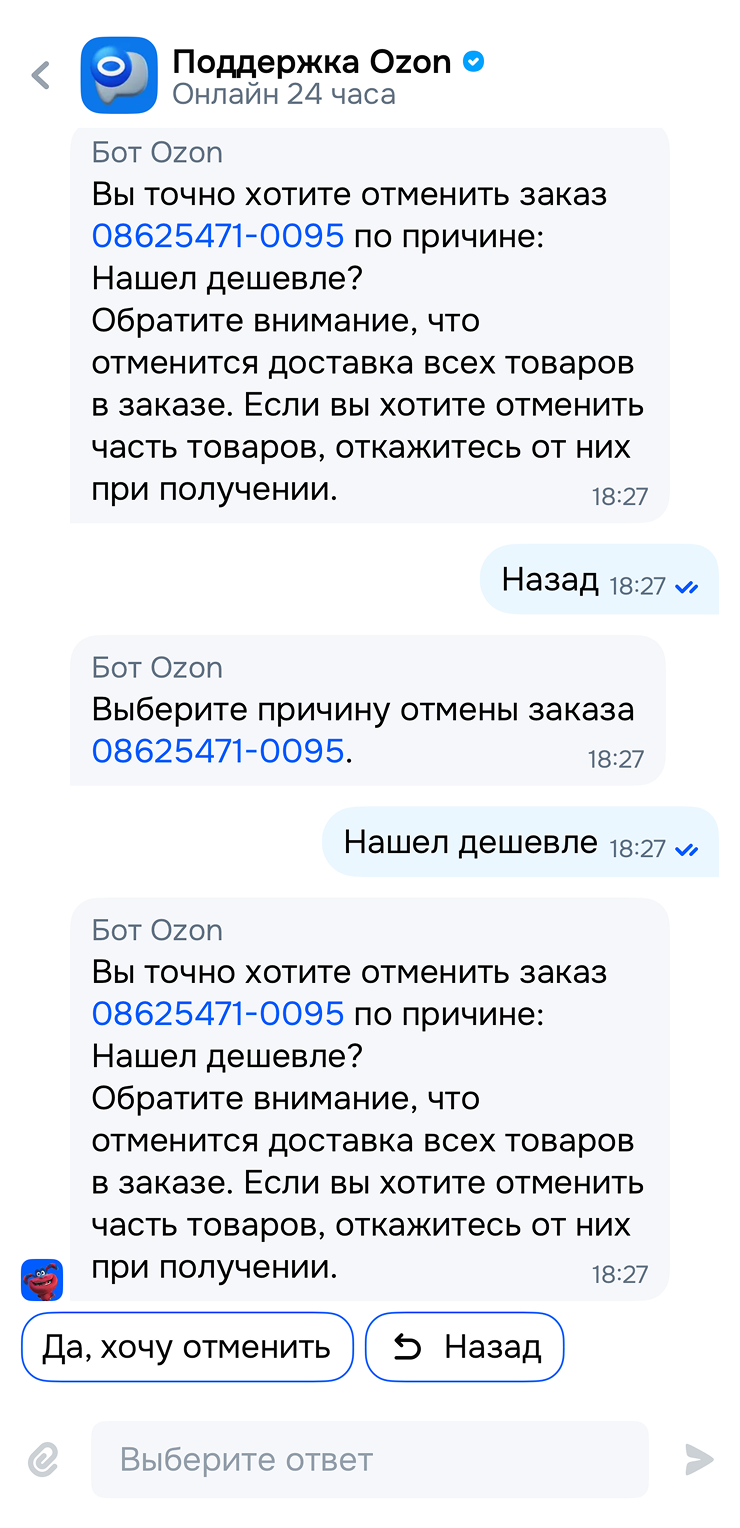Screen dimensions: 740x1528
Task: Tap the 'Назад' reply button
Action: pyautogui.click(x=465, y=1347)
